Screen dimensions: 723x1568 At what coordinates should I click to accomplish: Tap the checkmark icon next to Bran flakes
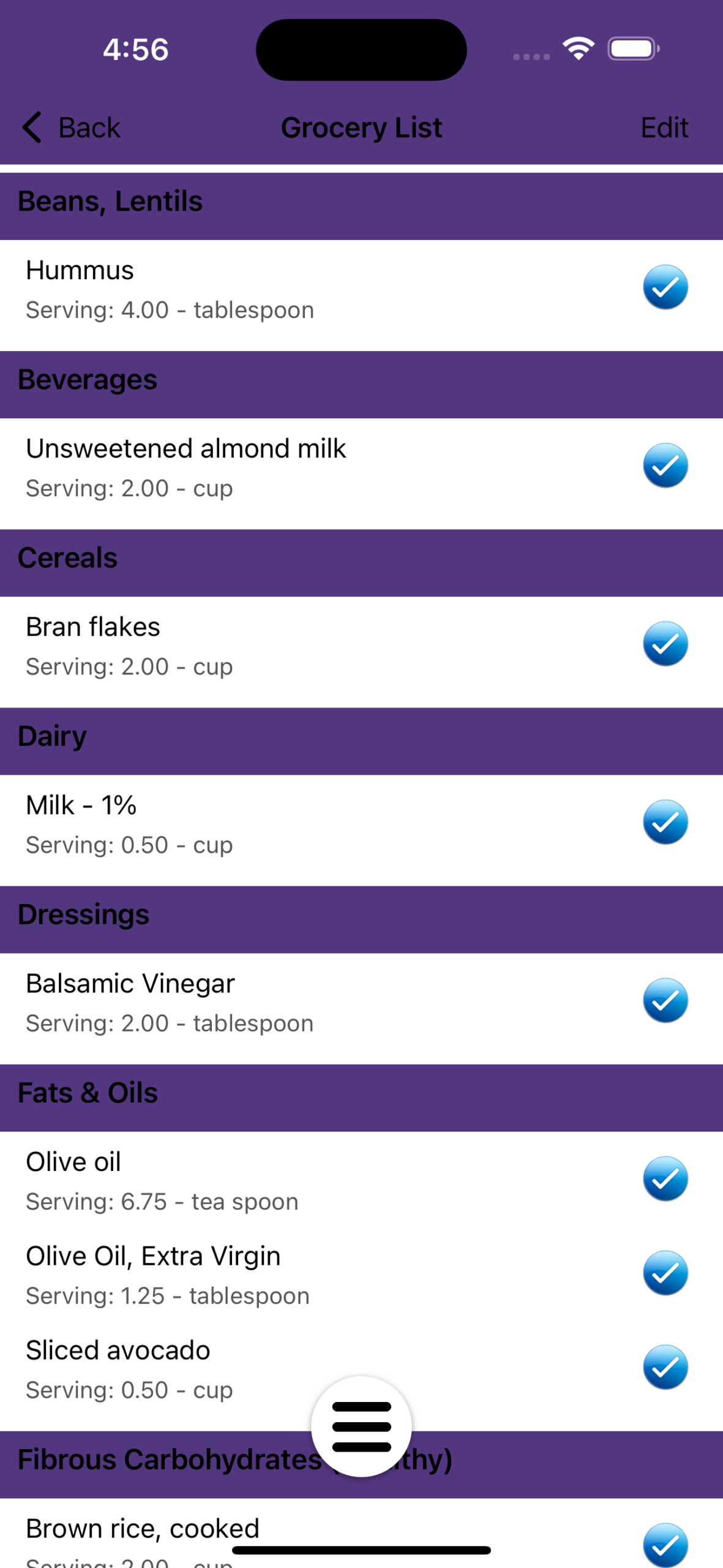665,643
